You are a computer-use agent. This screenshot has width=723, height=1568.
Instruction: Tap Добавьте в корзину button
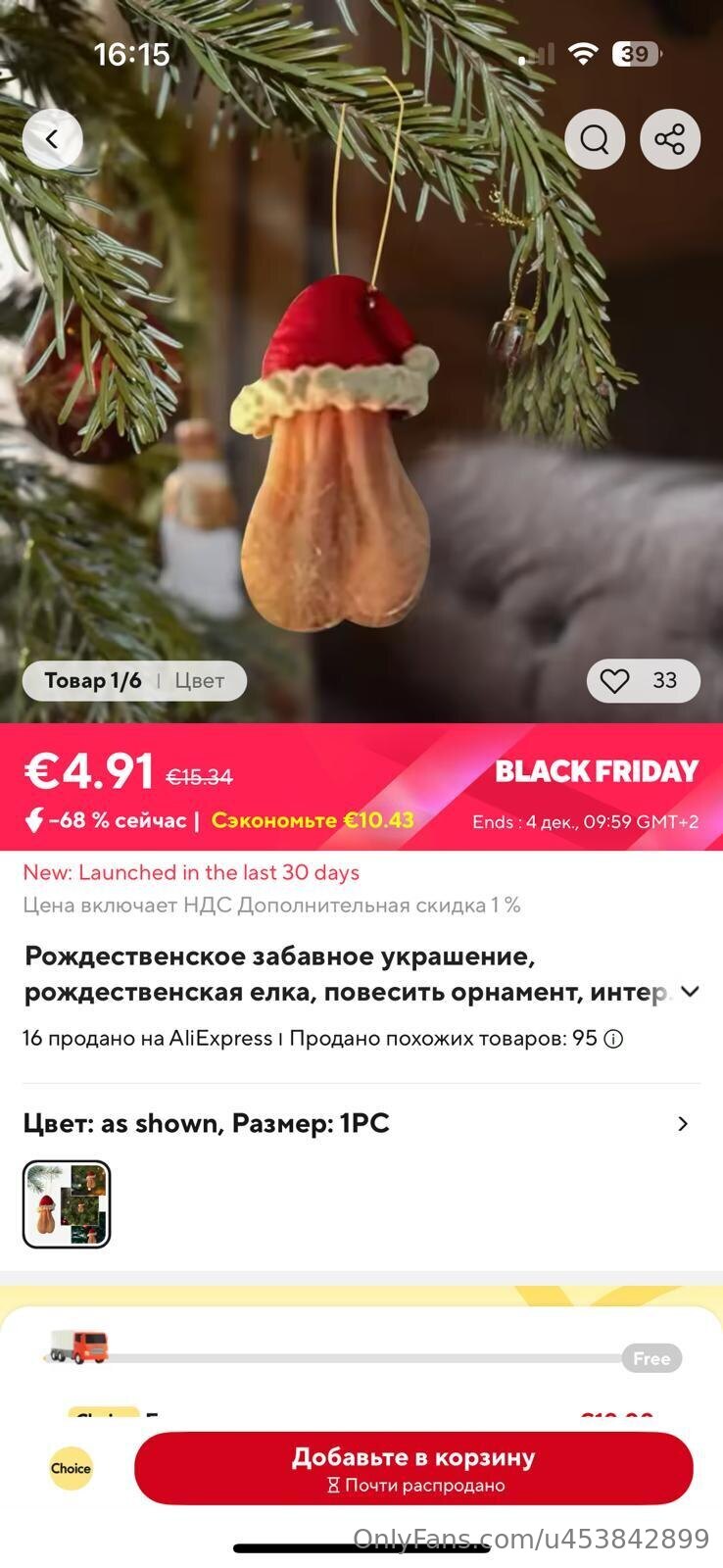point(413,1468)
